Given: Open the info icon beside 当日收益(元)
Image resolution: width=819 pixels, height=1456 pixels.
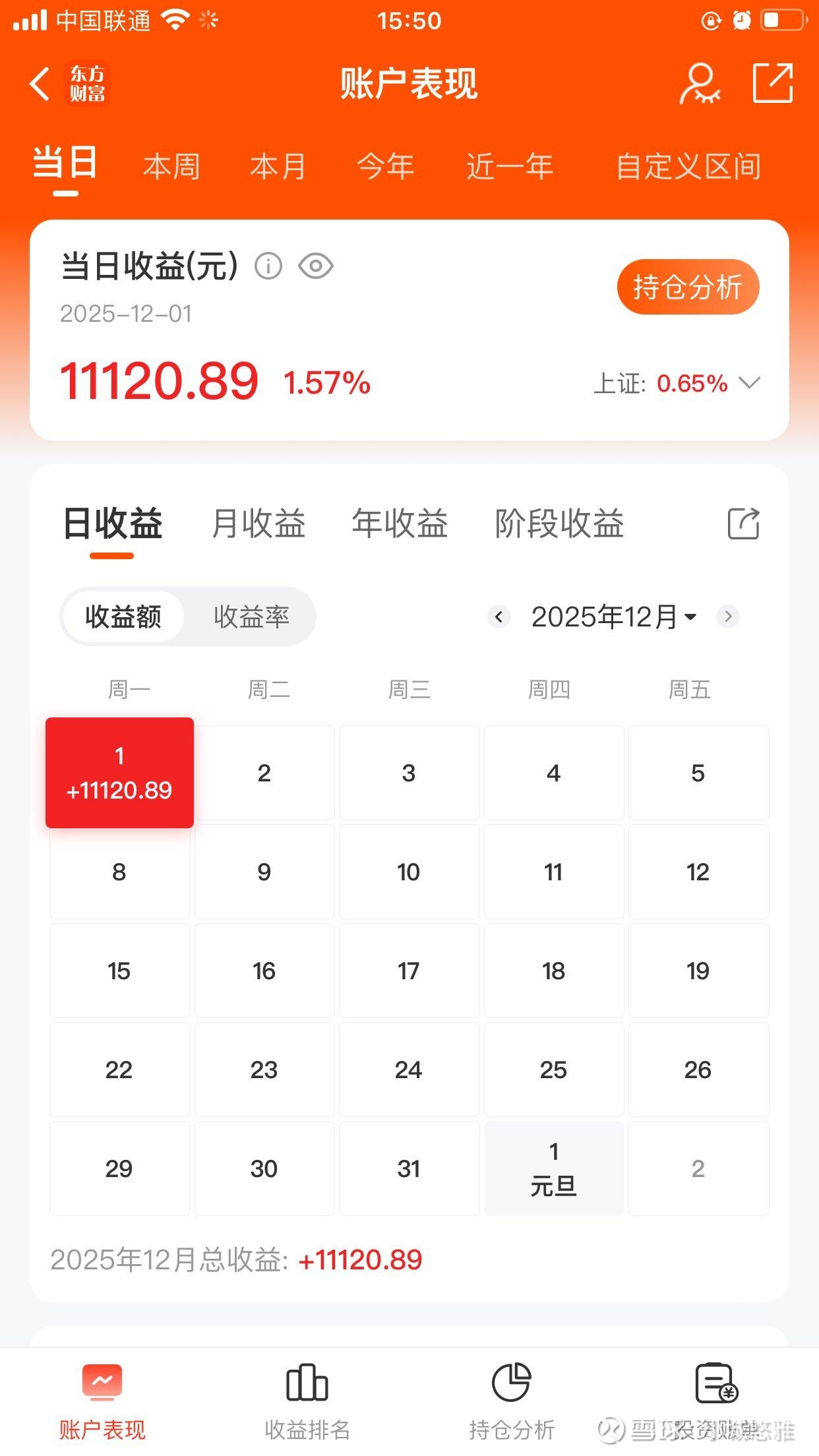Looking at the screenshot, I should (268, 266).
